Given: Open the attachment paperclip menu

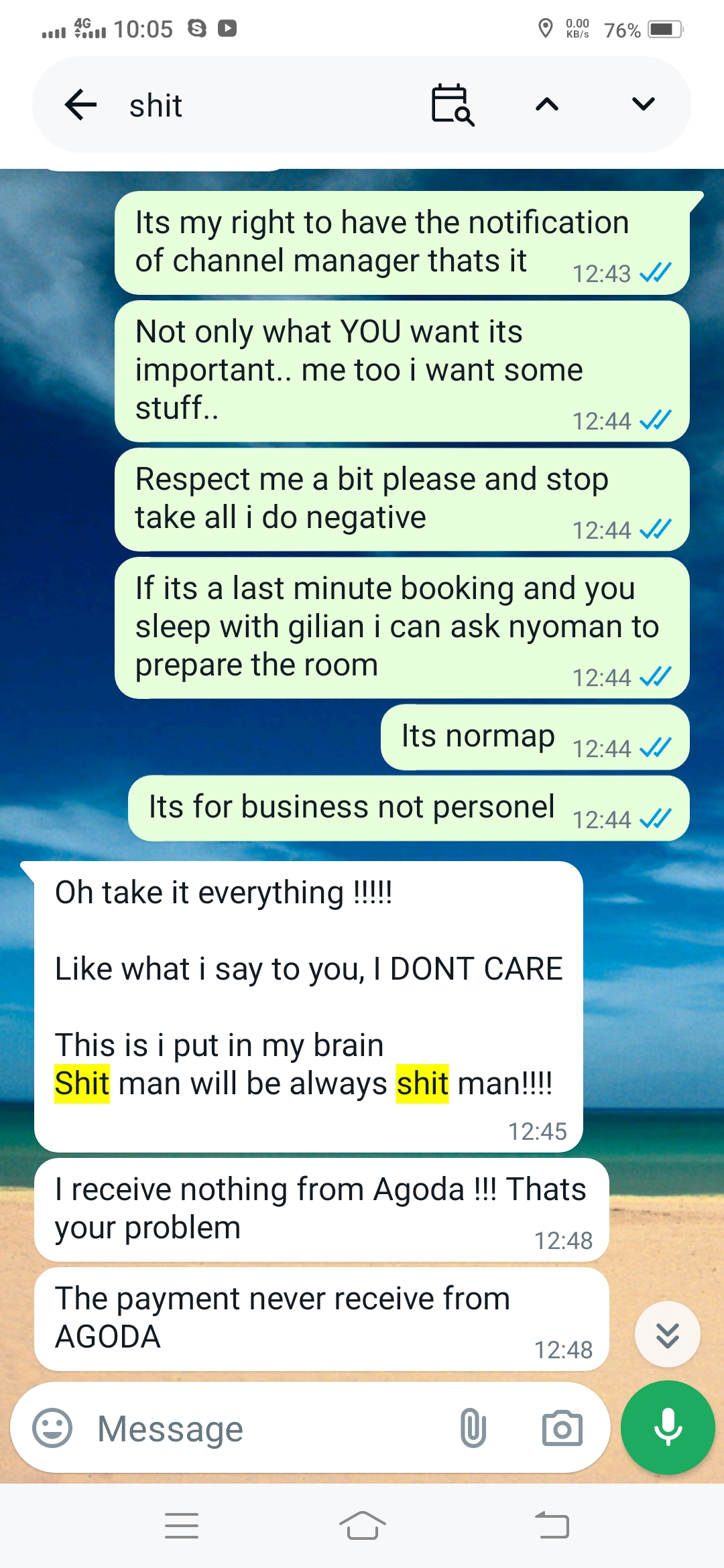Looking at the screenshot, I should coord(473,1428).
